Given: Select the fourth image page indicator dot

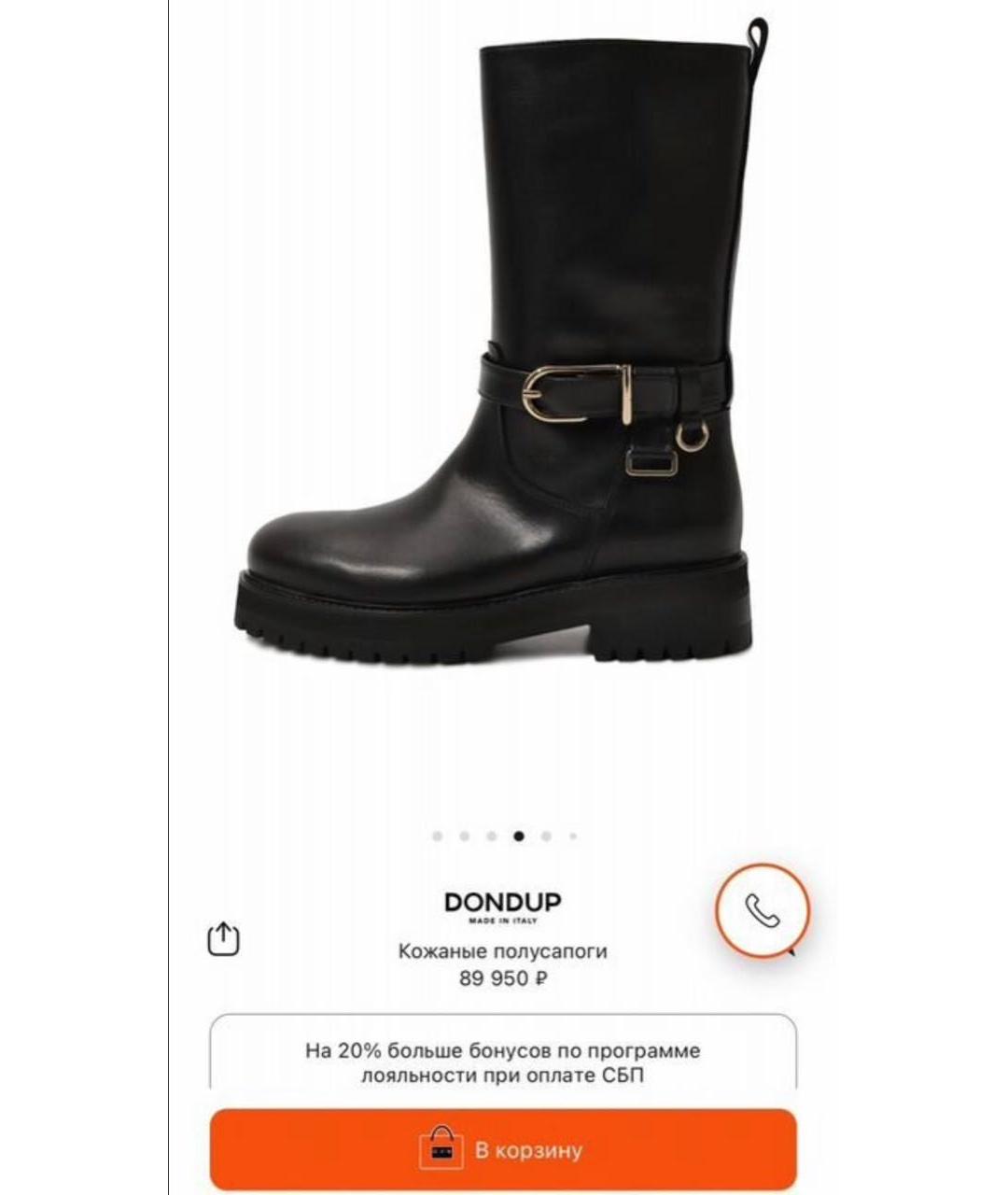Looking at the screenshot, I should 519,836.
